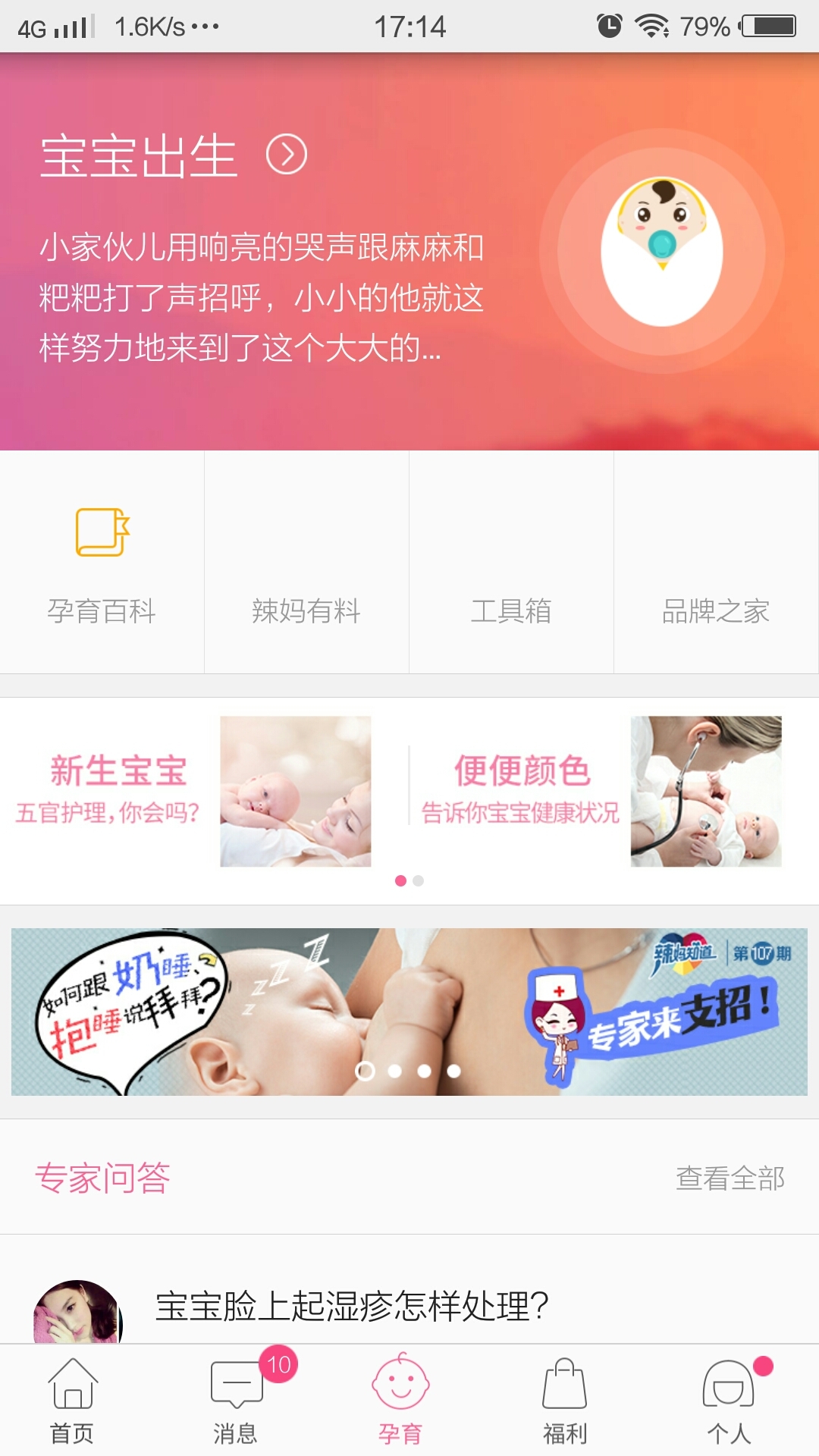Image resolution: width=819 pixels, height=1456 pixels.
Task: Open 工具箱 toolbox
Action: [511, 563]
